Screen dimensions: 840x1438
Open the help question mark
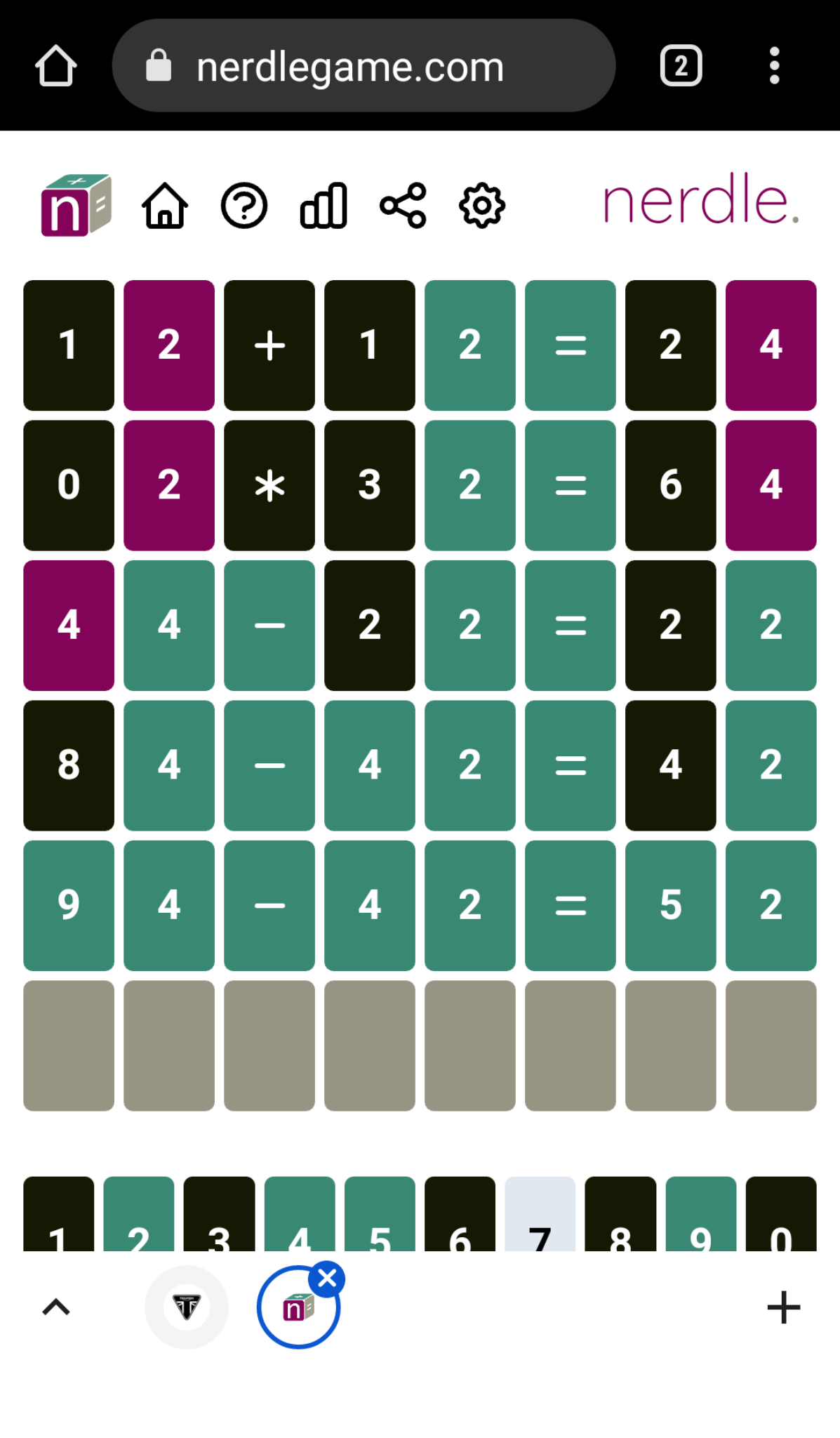244,206
